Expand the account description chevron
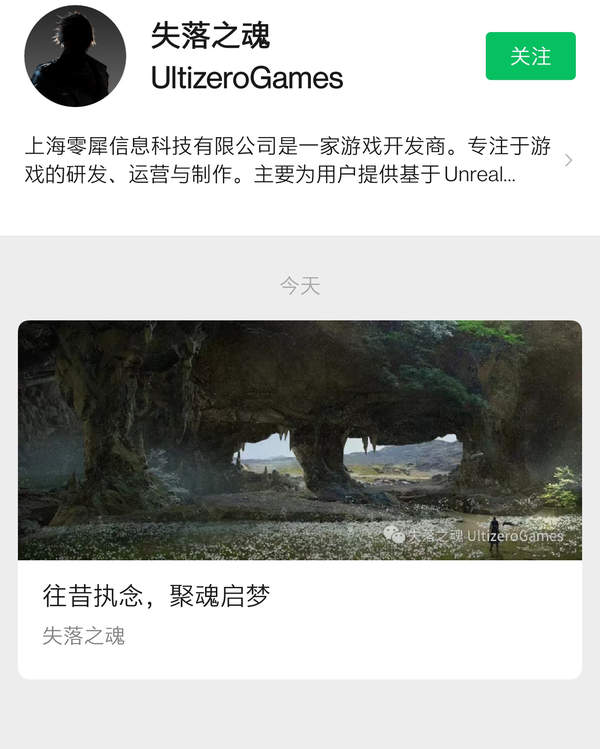 coord(568,160)
